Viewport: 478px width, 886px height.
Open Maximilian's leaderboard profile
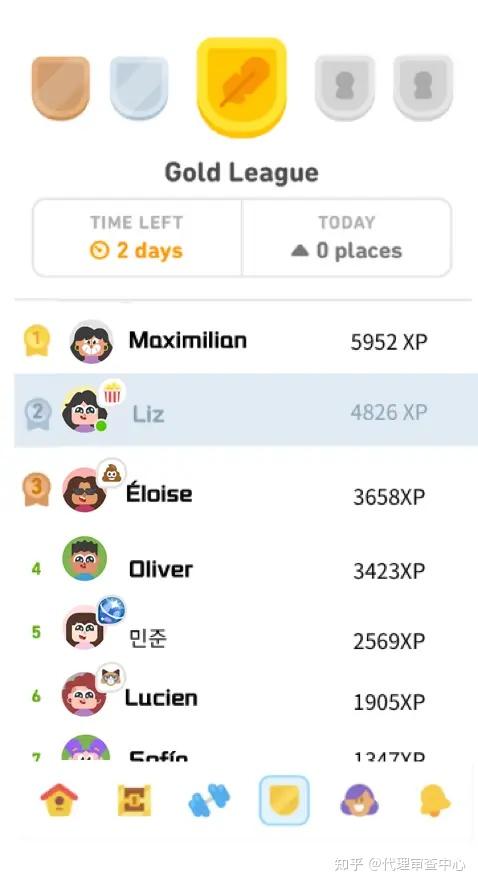point(242,341)
